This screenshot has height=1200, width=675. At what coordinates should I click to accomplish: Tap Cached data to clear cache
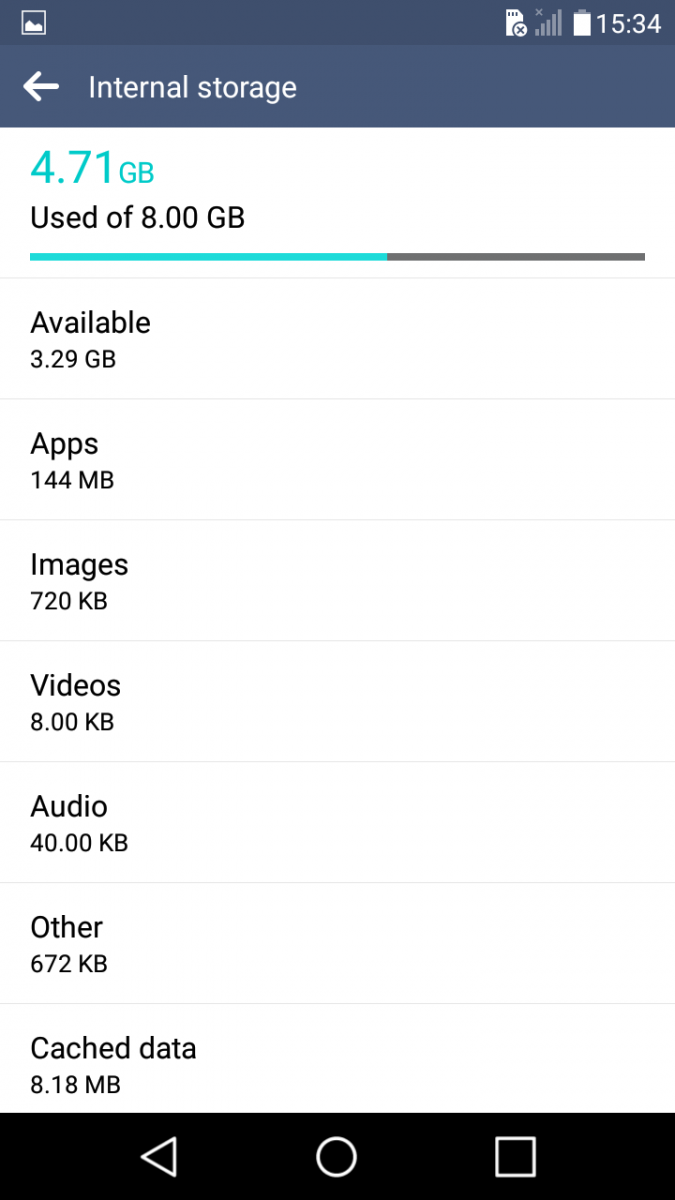pos(337,1059)
